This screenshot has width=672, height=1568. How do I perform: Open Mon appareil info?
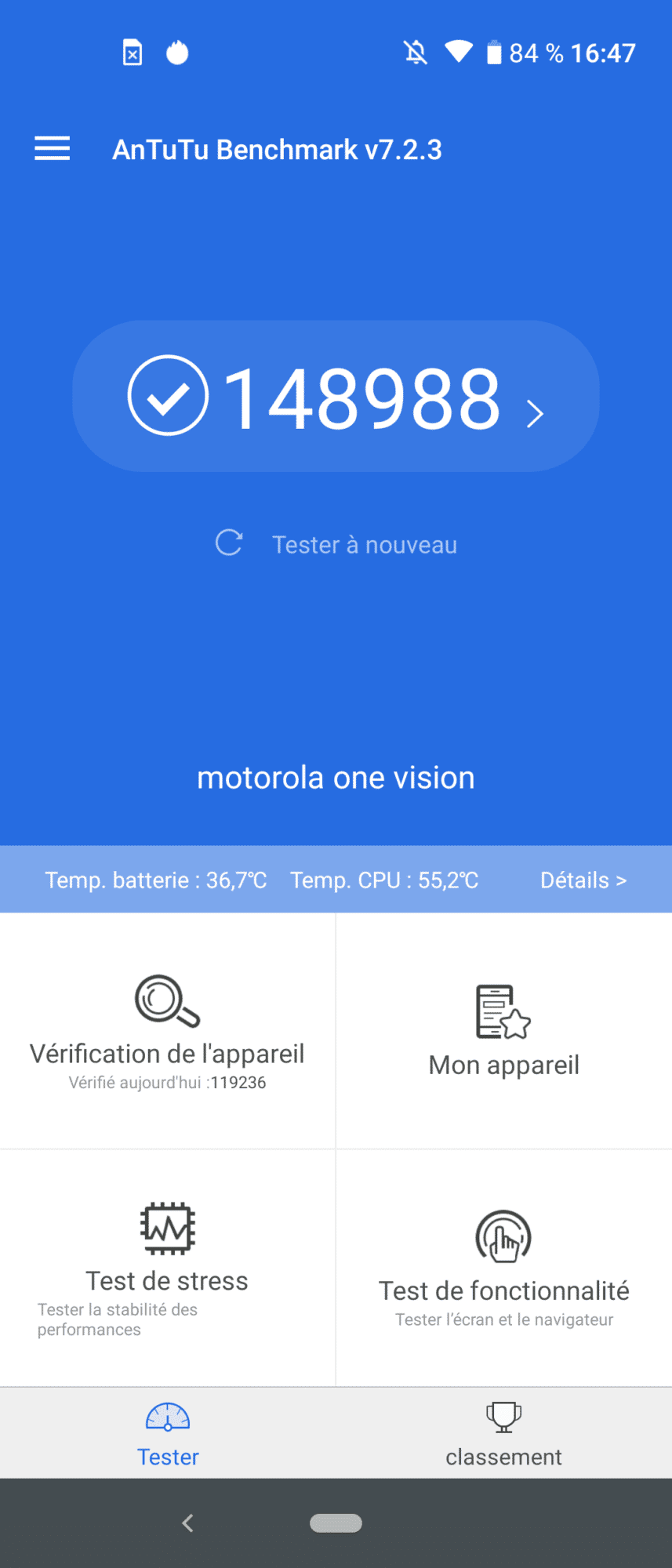(503, 1031)
